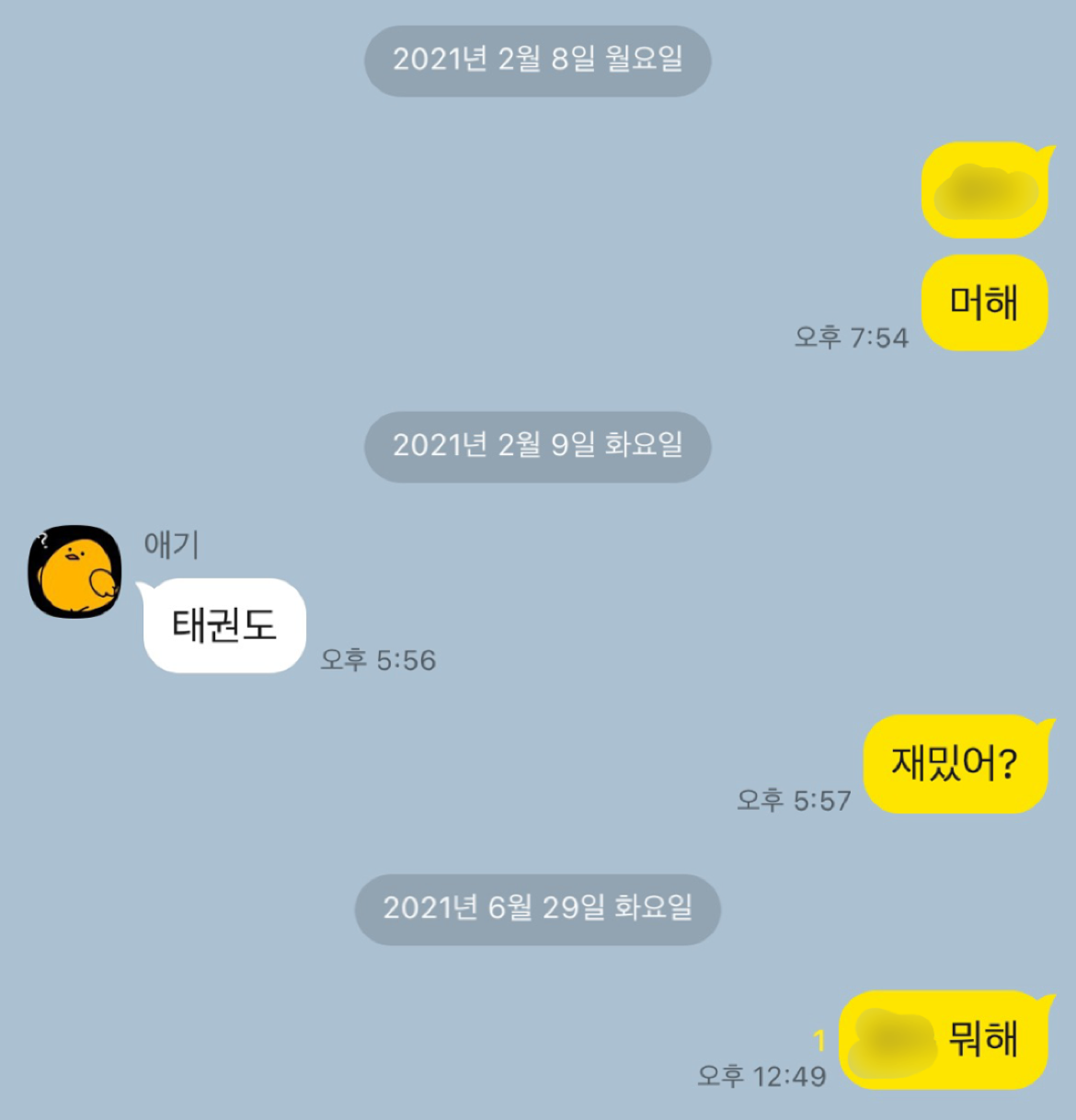Tap the 오후 7:54 timestamp

tap(850, 338)
